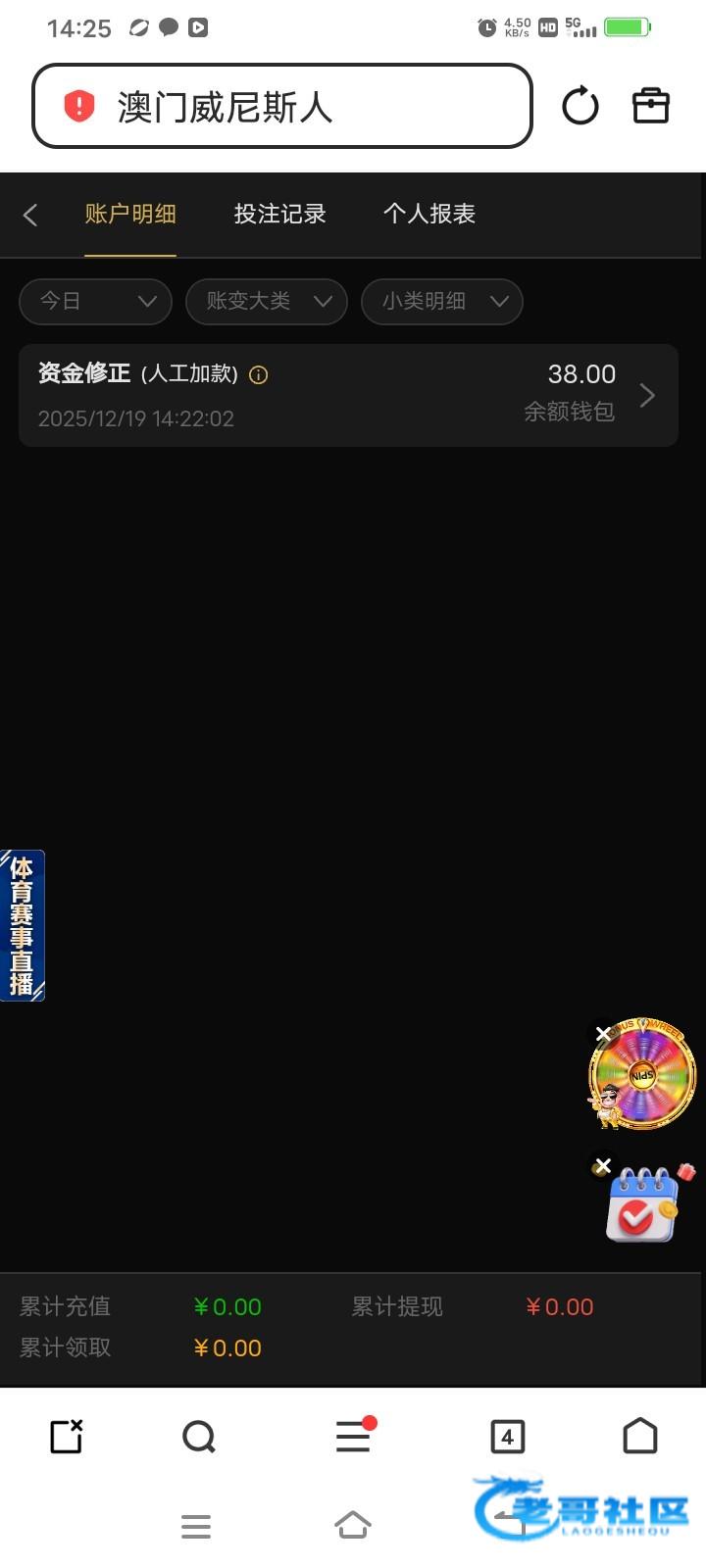
Task: Switch to the 个人报表 tab
Action: coord(429,214)
